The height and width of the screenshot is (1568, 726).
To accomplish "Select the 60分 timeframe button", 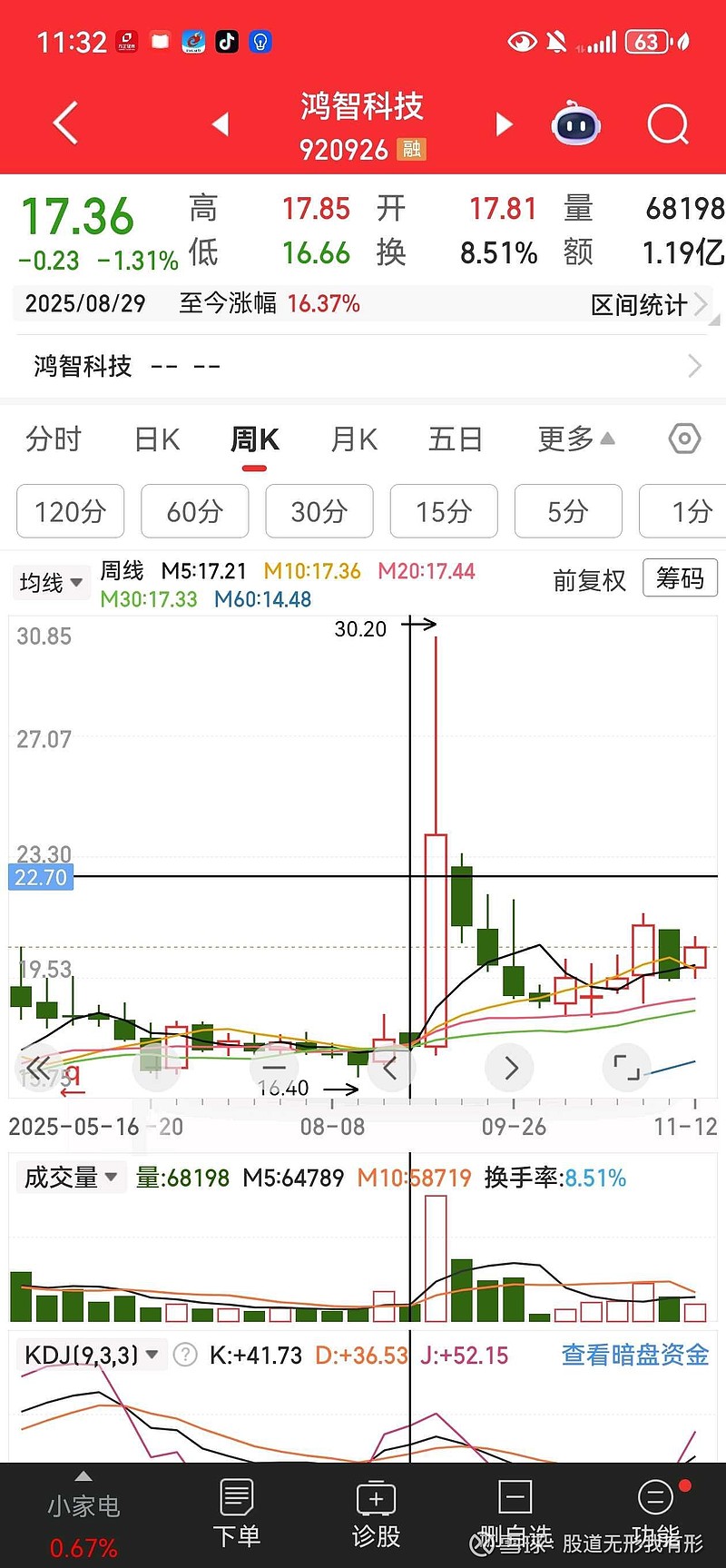I will [194, 511].
